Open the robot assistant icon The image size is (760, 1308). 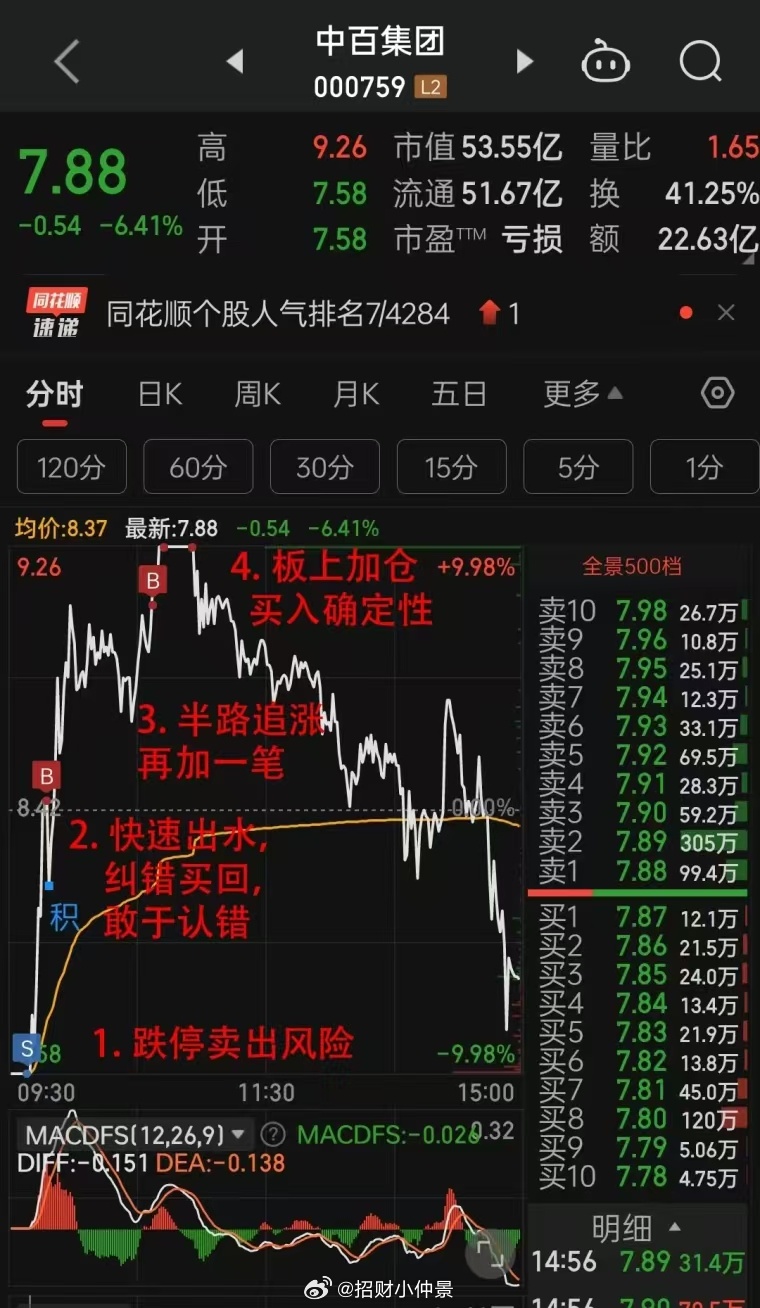[605, 62]
